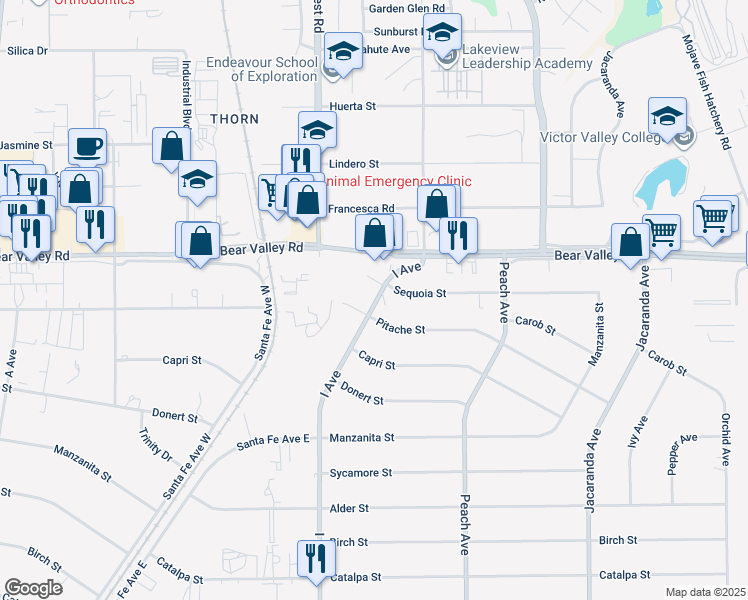Select the school marker at Lakeview Leadership Academy

click(442, 31)
